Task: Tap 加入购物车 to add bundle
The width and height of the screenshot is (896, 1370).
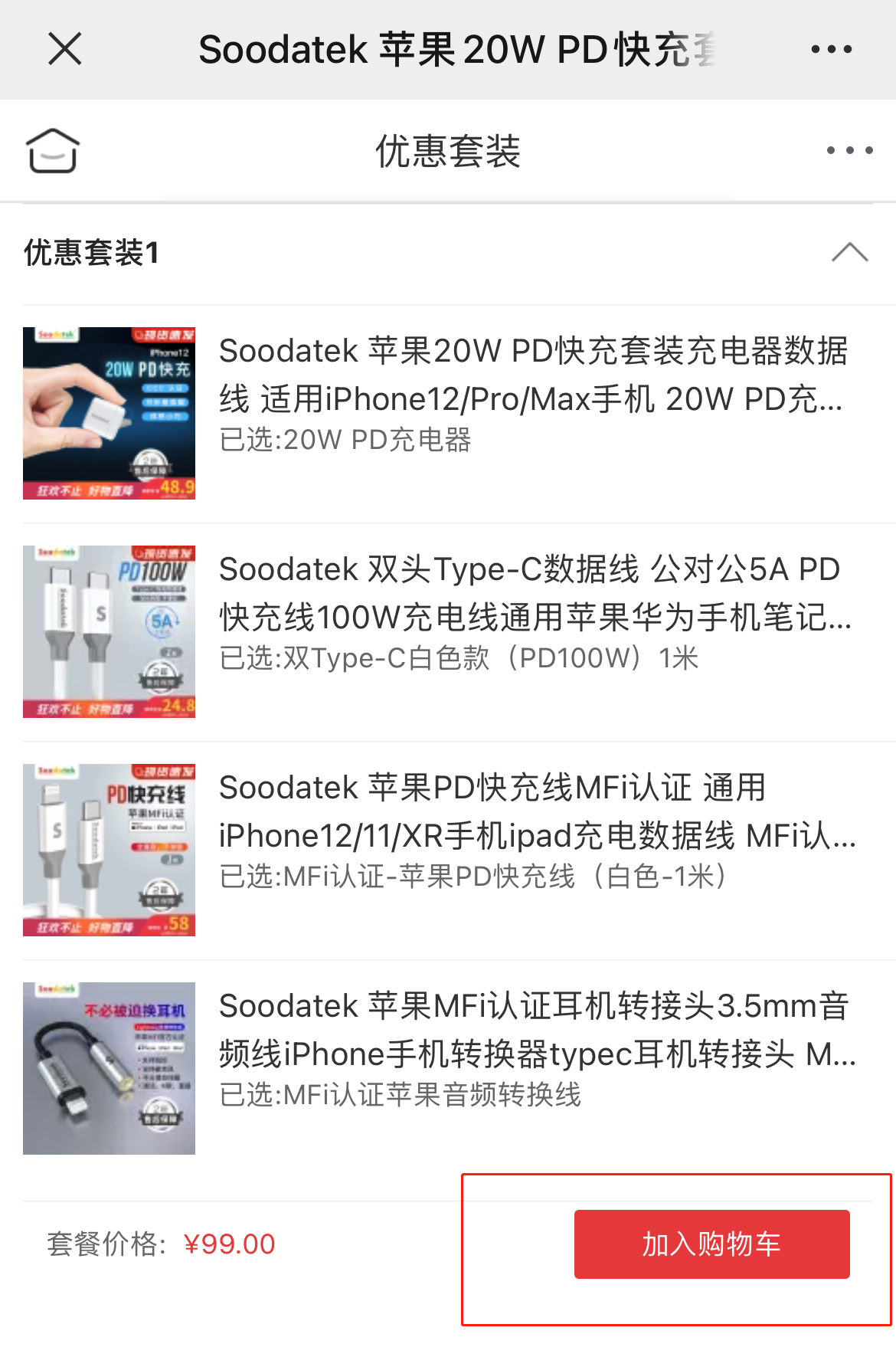Action: tap(711, 1244)
